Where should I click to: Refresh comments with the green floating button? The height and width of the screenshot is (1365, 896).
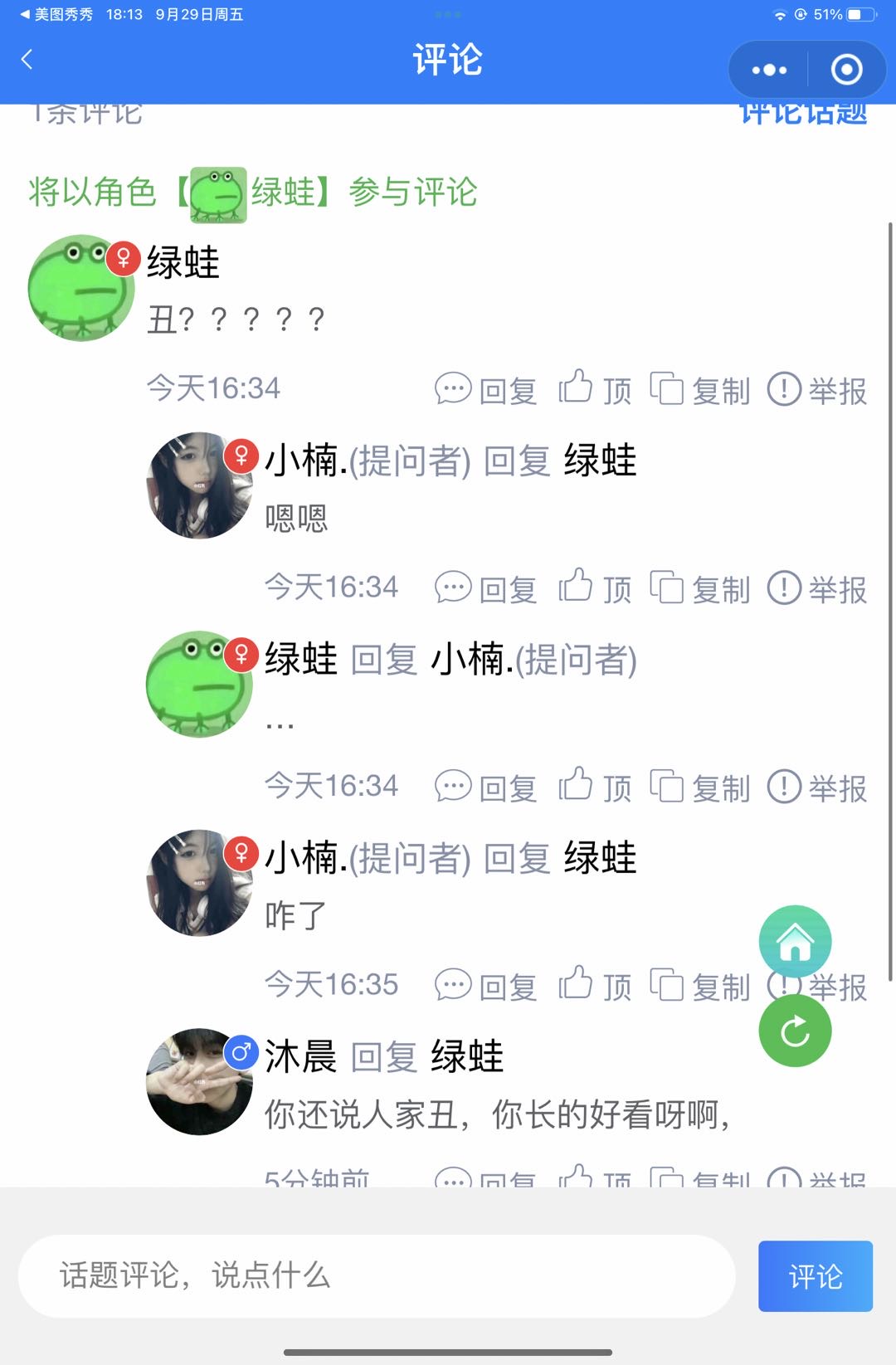[795, 1031]
